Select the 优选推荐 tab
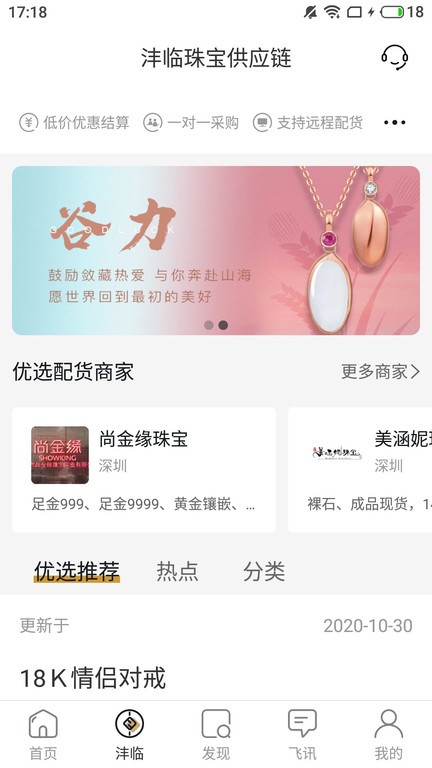This screenshot has height=768, width=432. coord(76,571)
